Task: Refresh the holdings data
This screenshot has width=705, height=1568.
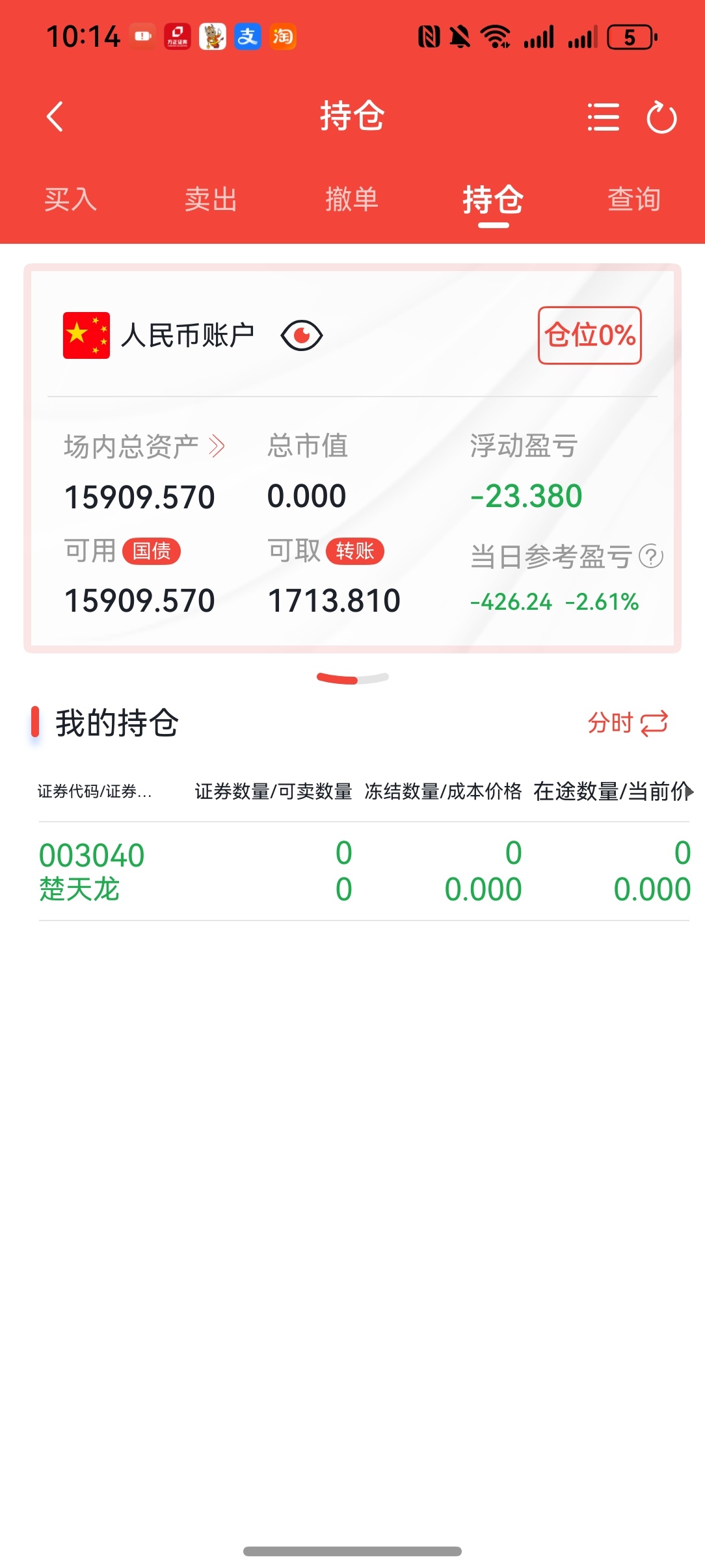Action: tap(661, 117)
